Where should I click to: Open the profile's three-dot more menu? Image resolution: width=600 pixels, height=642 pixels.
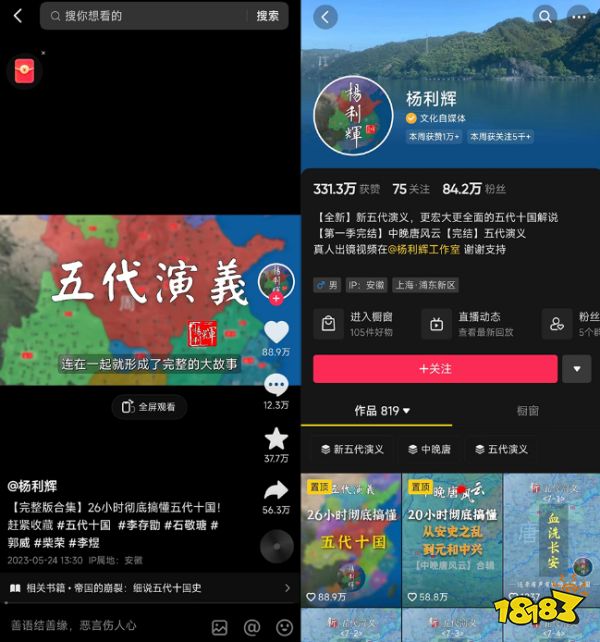pos(579,16)
